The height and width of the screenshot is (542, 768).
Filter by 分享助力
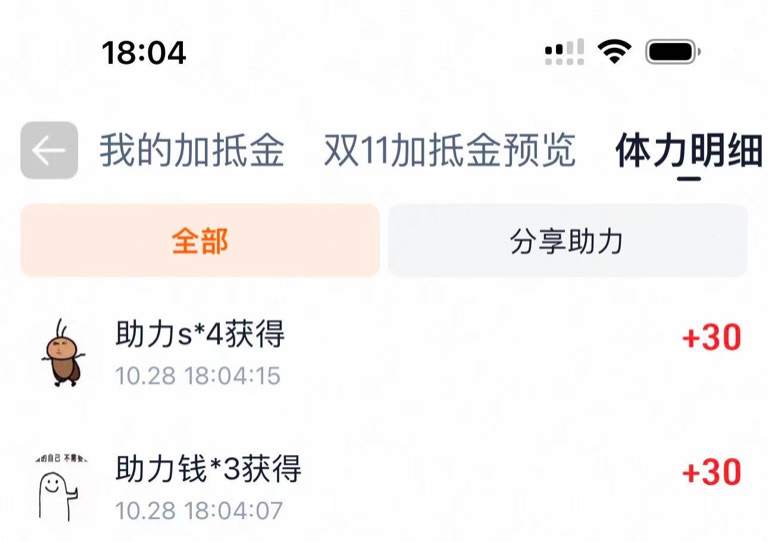567,241
